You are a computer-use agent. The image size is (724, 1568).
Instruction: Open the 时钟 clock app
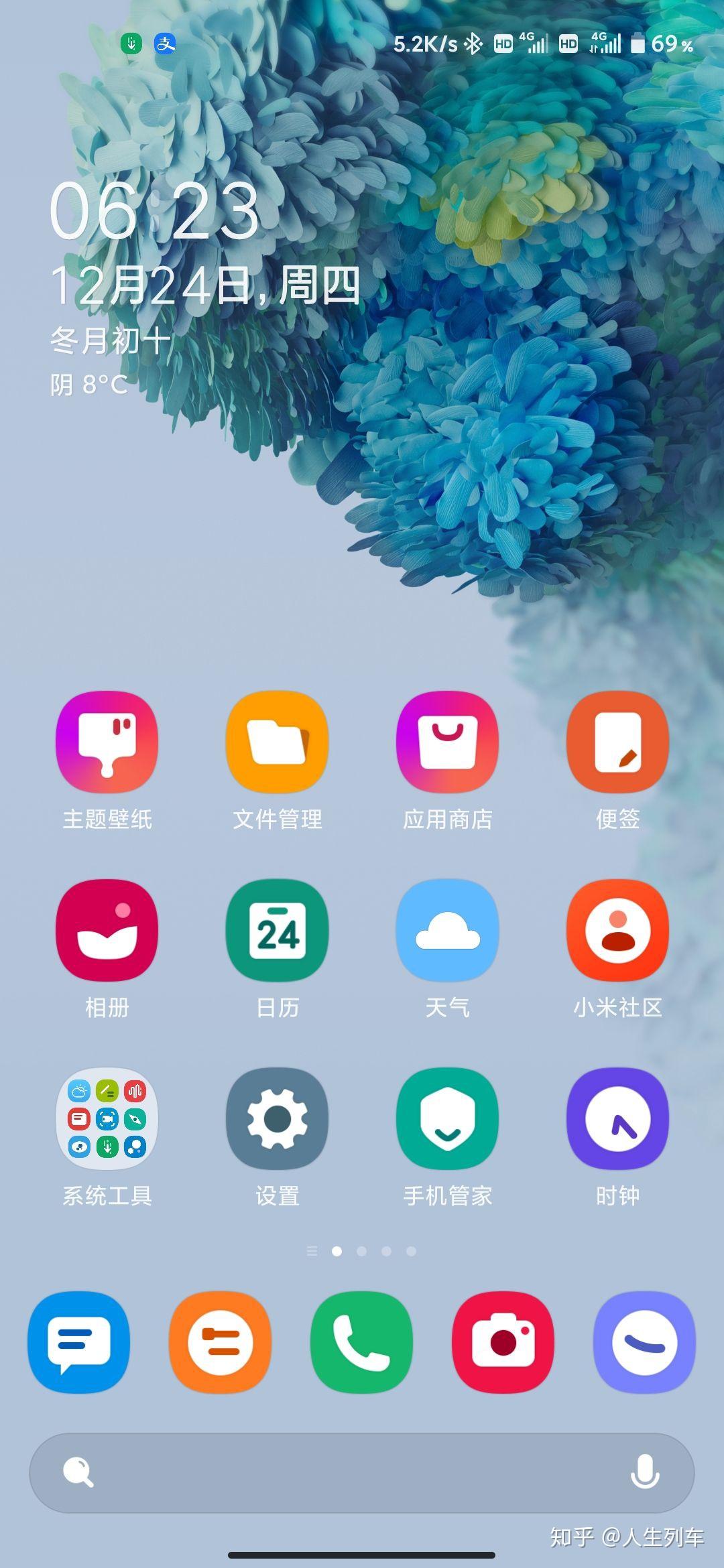617,1119
